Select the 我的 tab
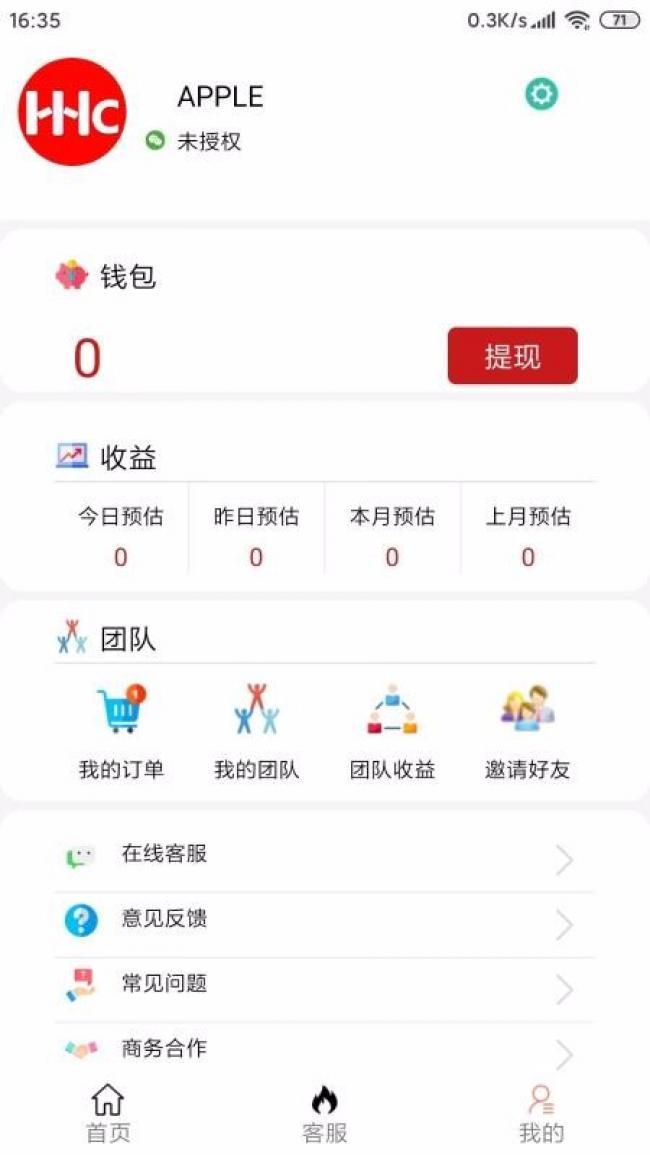Viewport: 650px width, 1155px height. pyautogui.click(x=542, y=1114)
